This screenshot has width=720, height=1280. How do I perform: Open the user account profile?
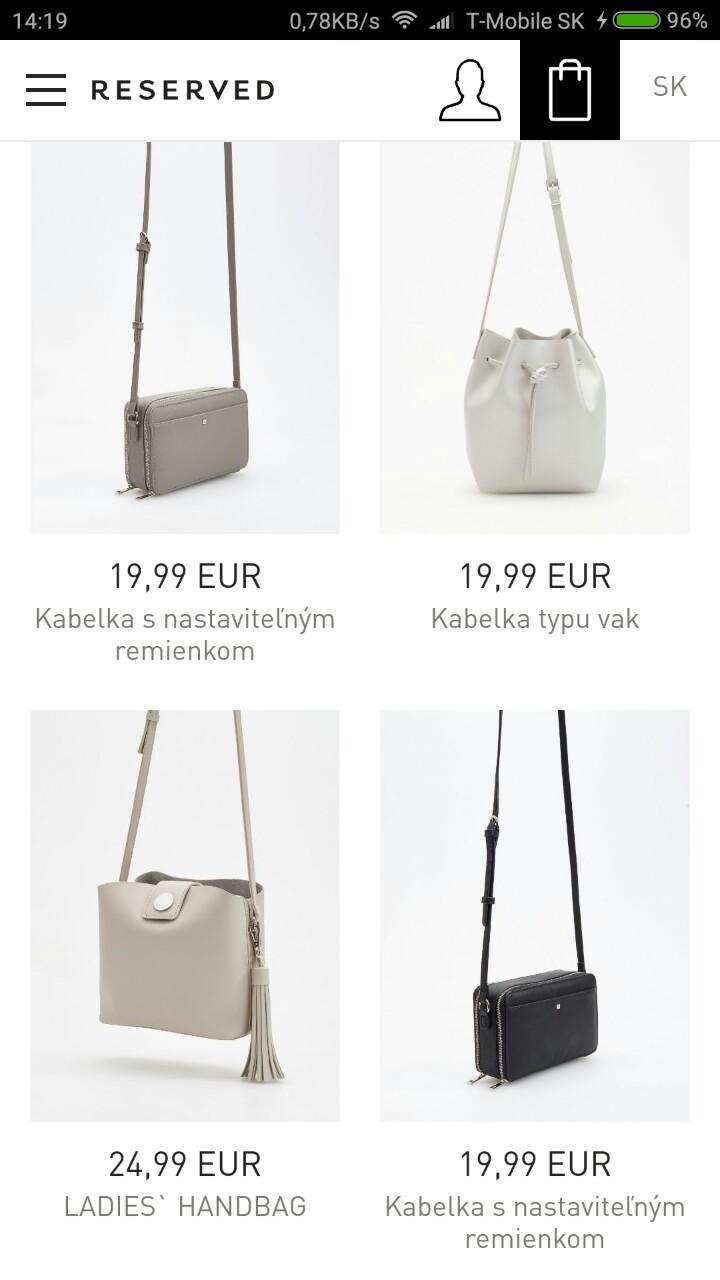coord(470,90)
